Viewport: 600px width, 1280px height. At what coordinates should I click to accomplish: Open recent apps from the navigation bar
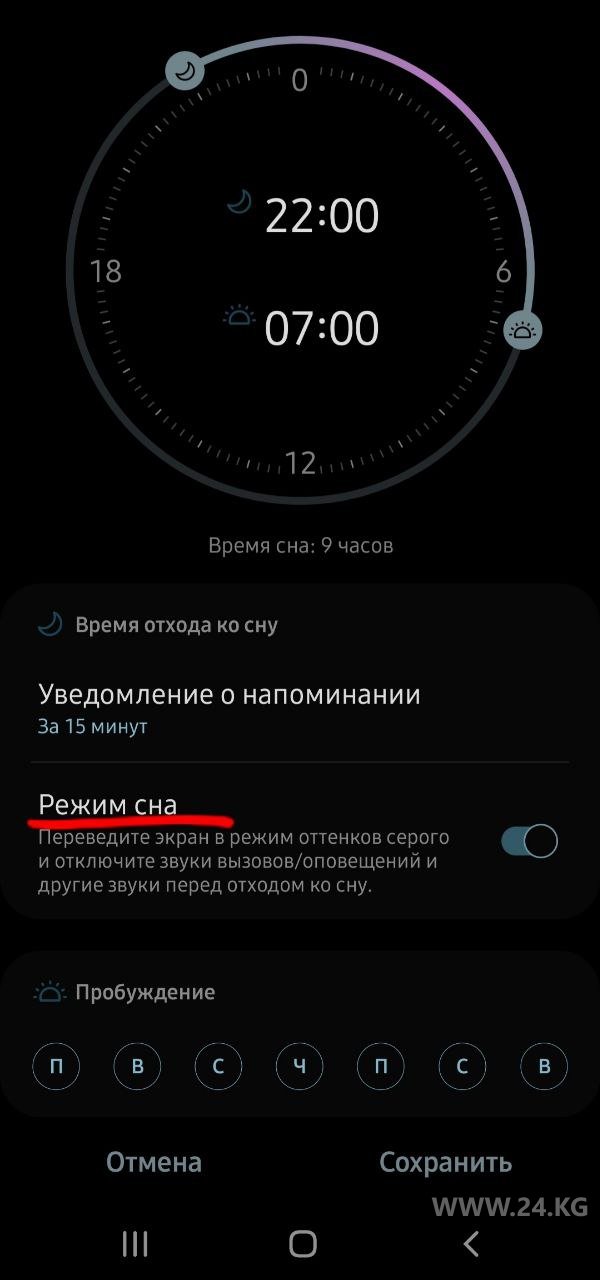click(134, 1243)
